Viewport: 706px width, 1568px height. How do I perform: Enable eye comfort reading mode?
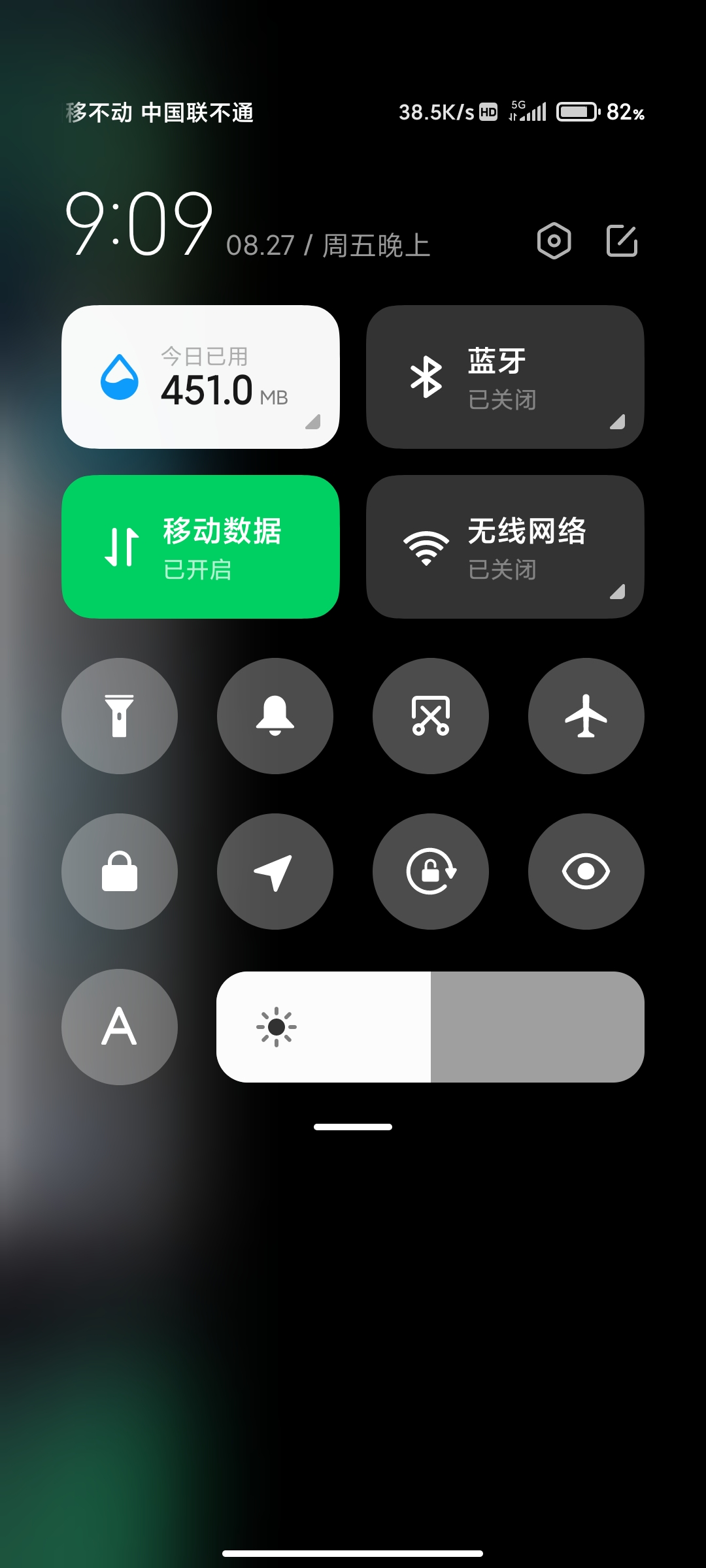[x=586, y=872]
